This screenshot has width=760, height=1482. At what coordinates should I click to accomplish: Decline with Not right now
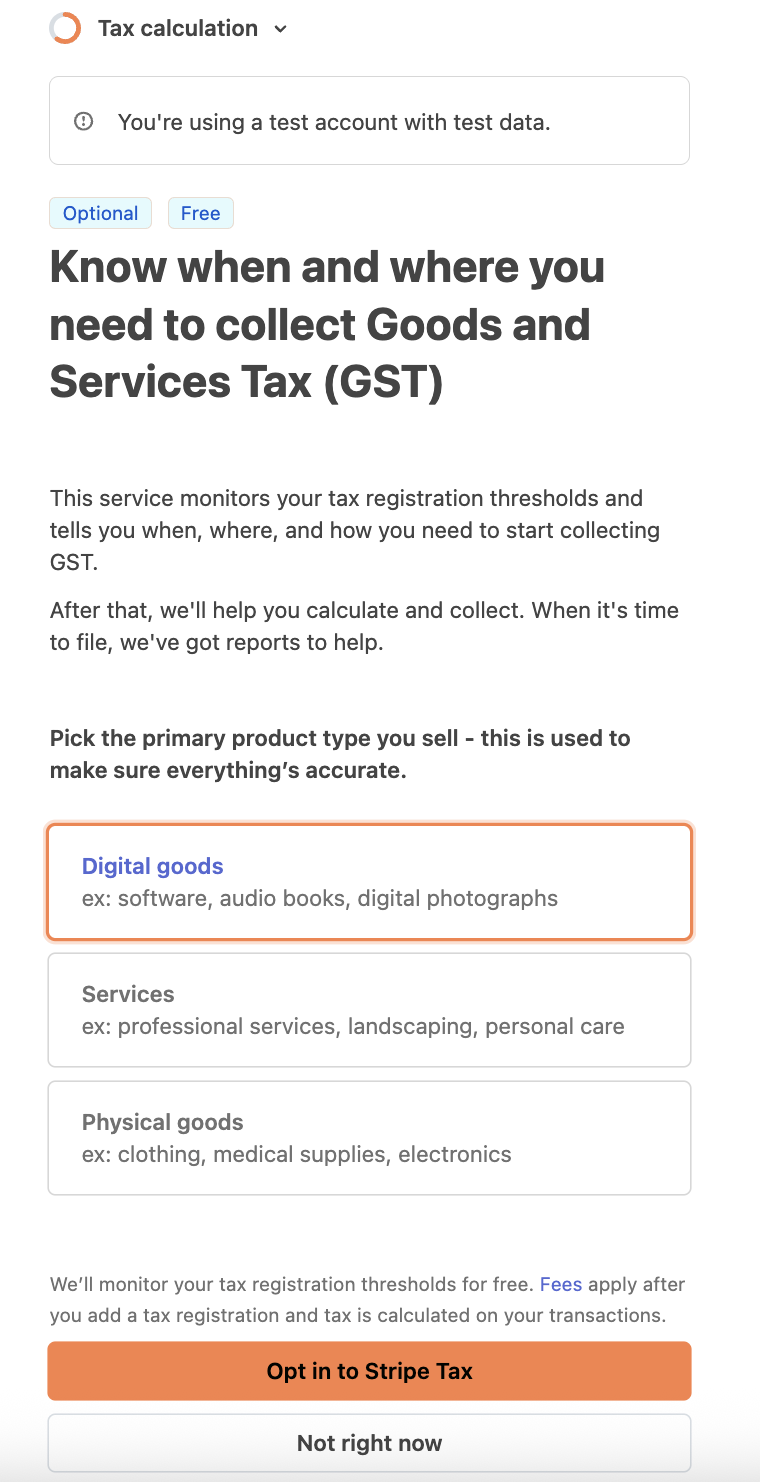369,1443
